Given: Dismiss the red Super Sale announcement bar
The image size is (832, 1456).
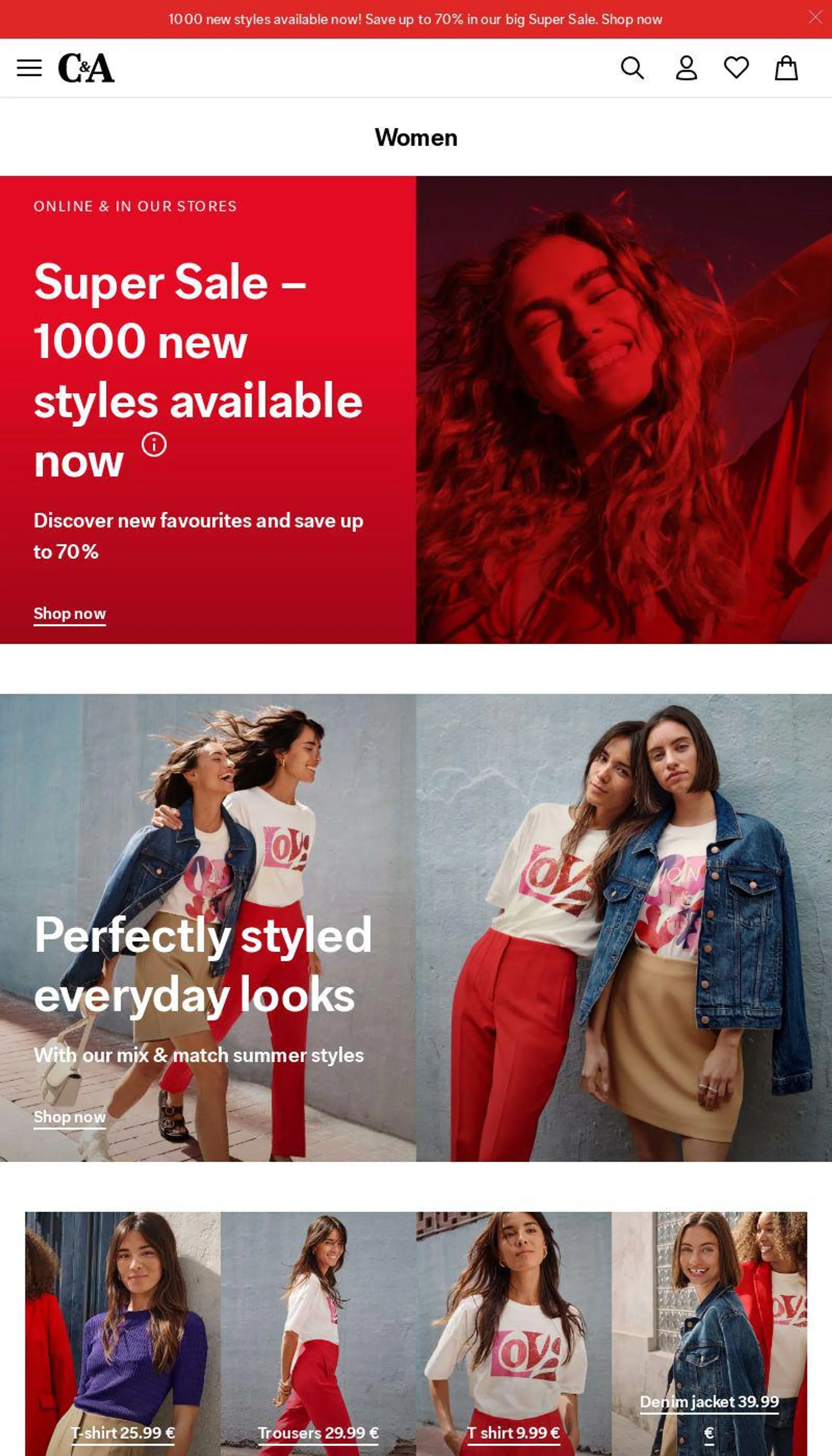Looking at the screenshot, I should pos(815,18).
